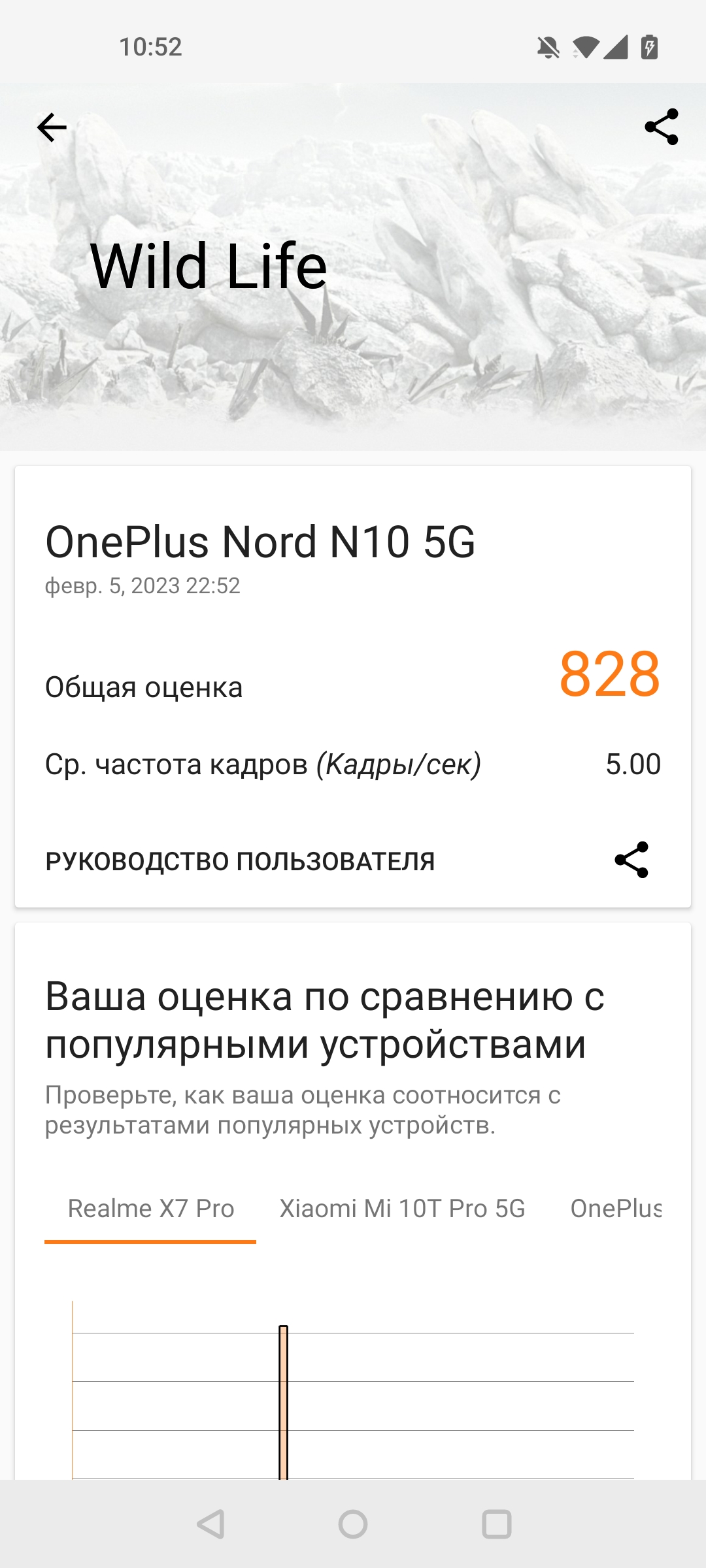706x1568 pixels.
Task: Share score using the share icon in the result card
Action: (631, 860)
